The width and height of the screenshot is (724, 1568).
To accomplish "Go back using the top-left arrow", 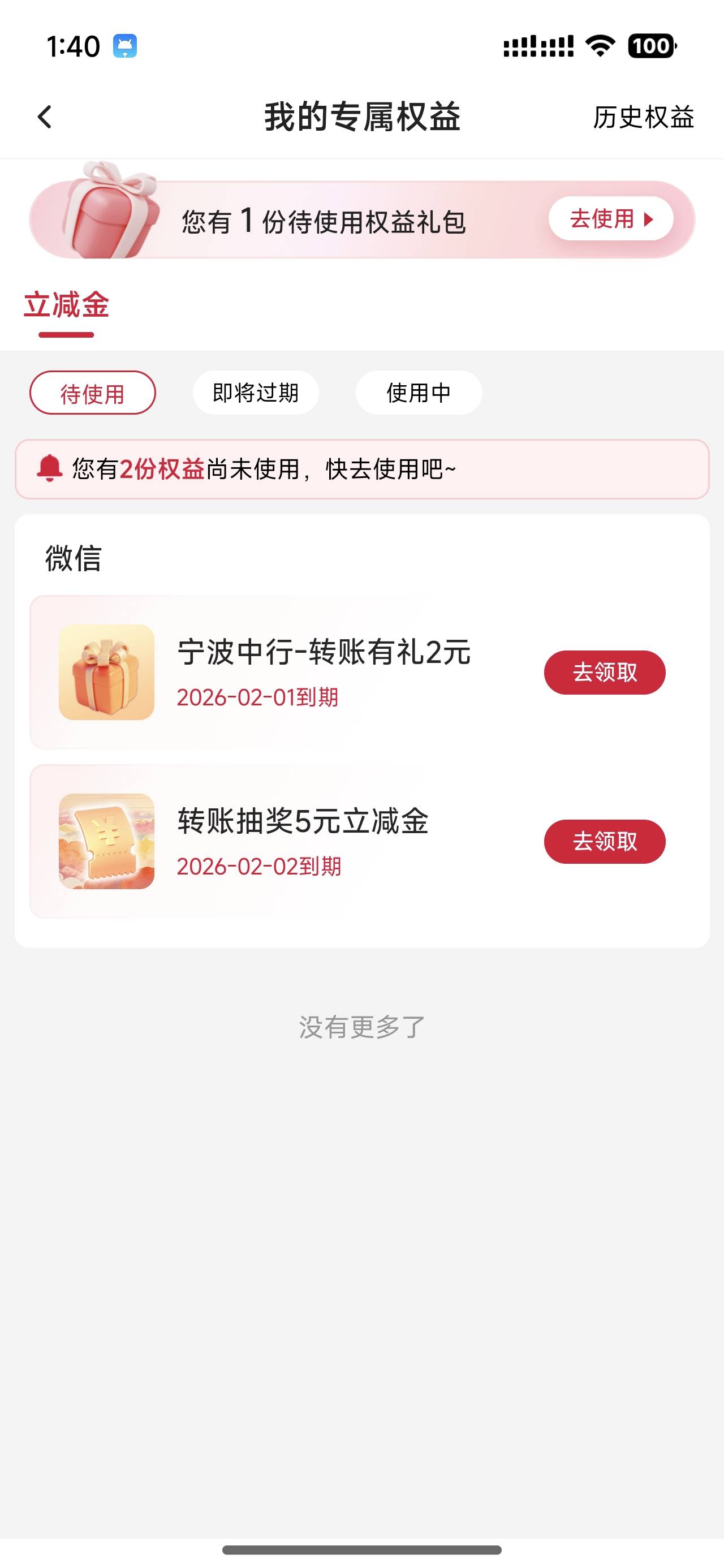I will click(45, 117).
